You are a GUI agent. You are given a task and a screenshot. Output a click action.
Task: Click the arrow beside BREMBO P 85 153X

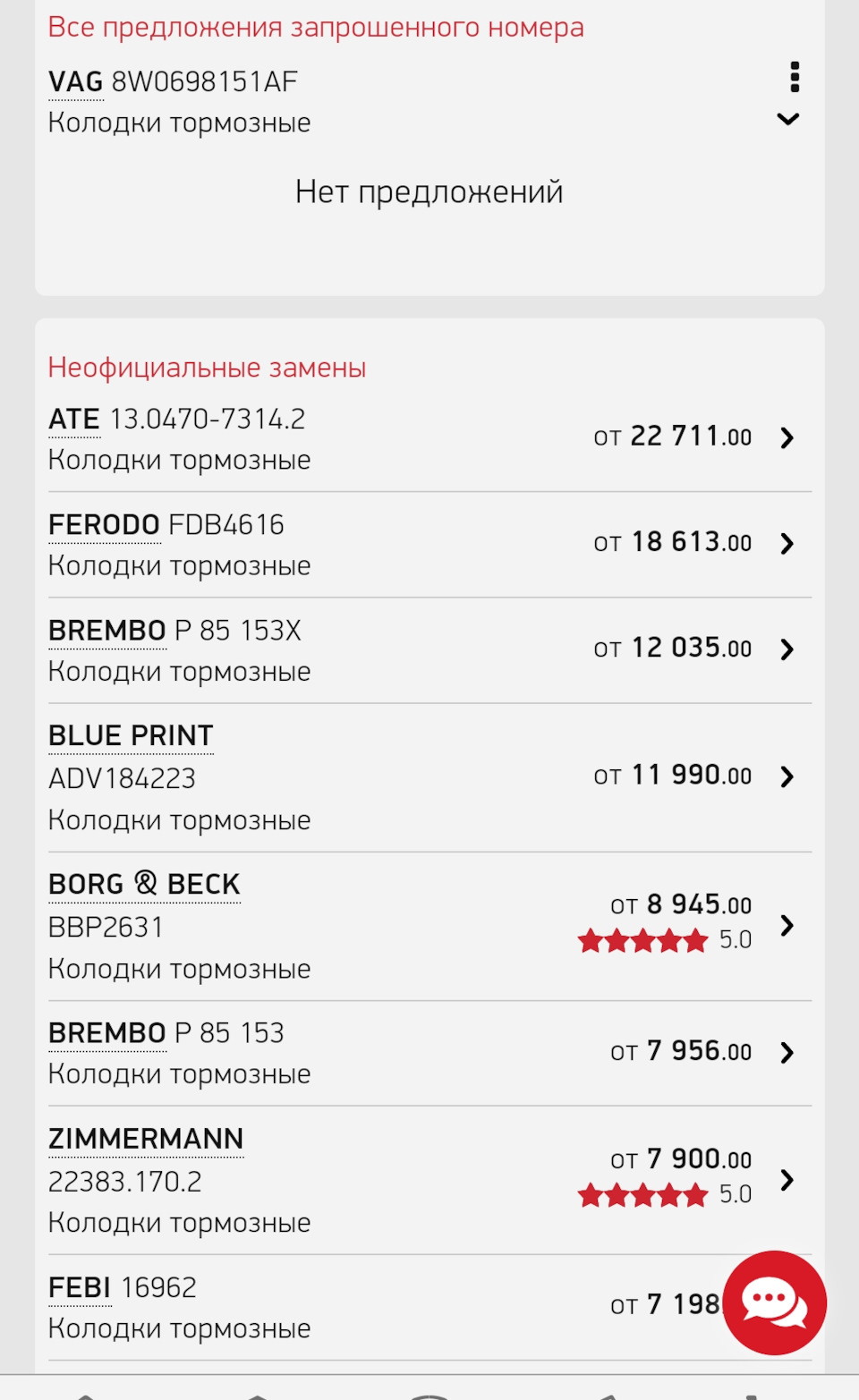[x=787, y=649]
